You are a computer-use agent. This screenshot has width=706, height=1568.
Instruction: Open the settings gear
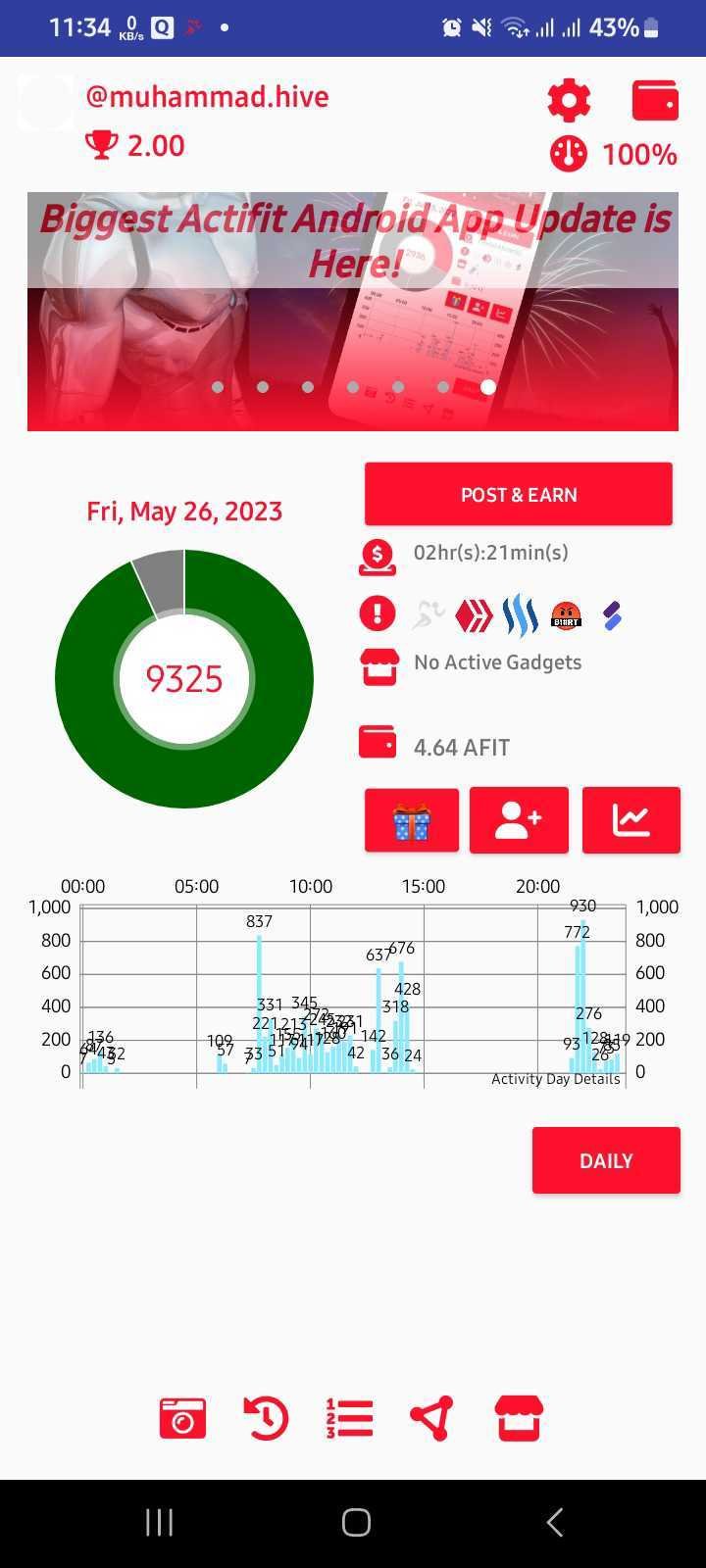tap(569, 101)
